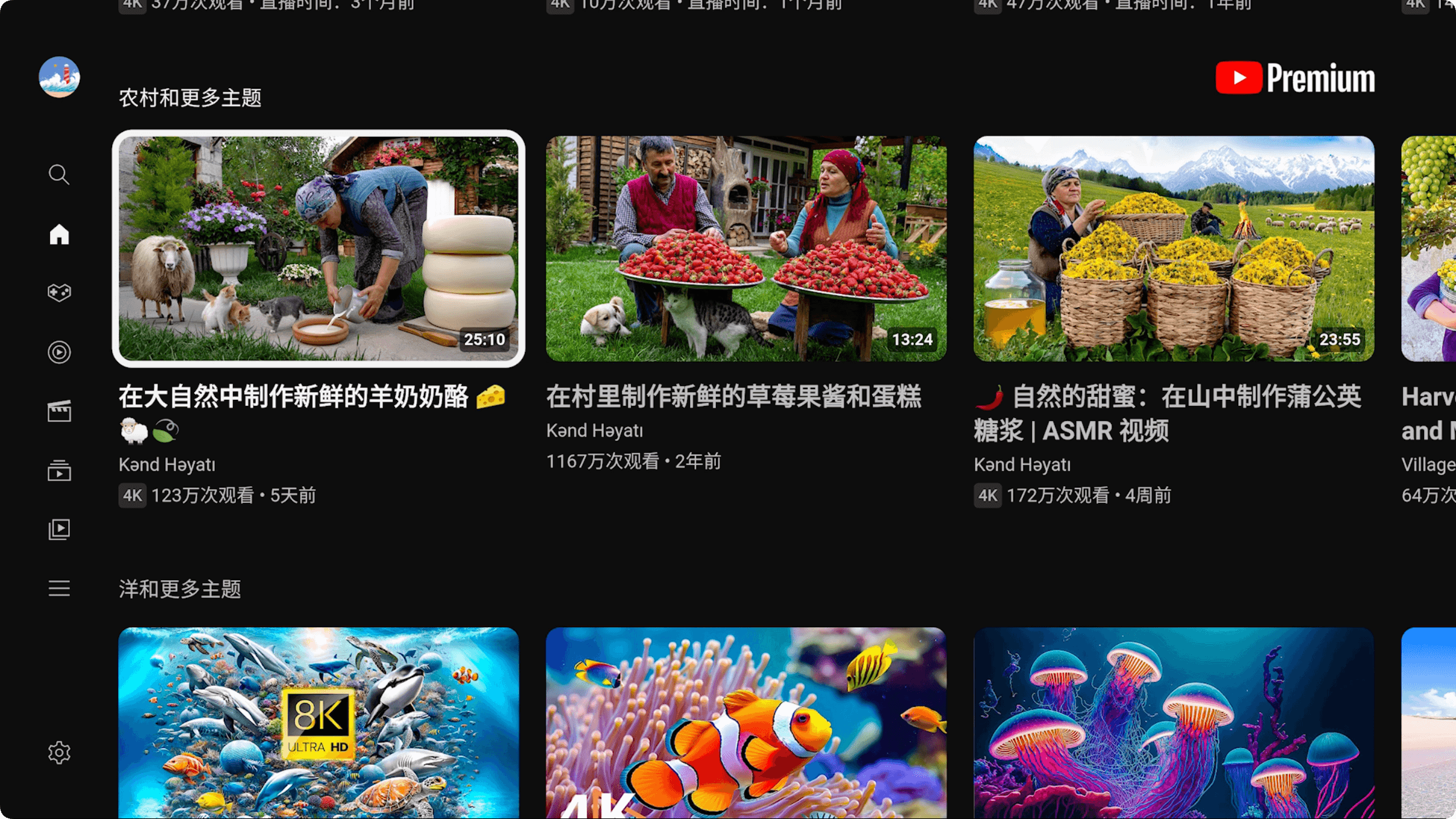This screenshot has width=1456, height=819.
Task: Expand the hamburger menu
Action: (59, 588)
